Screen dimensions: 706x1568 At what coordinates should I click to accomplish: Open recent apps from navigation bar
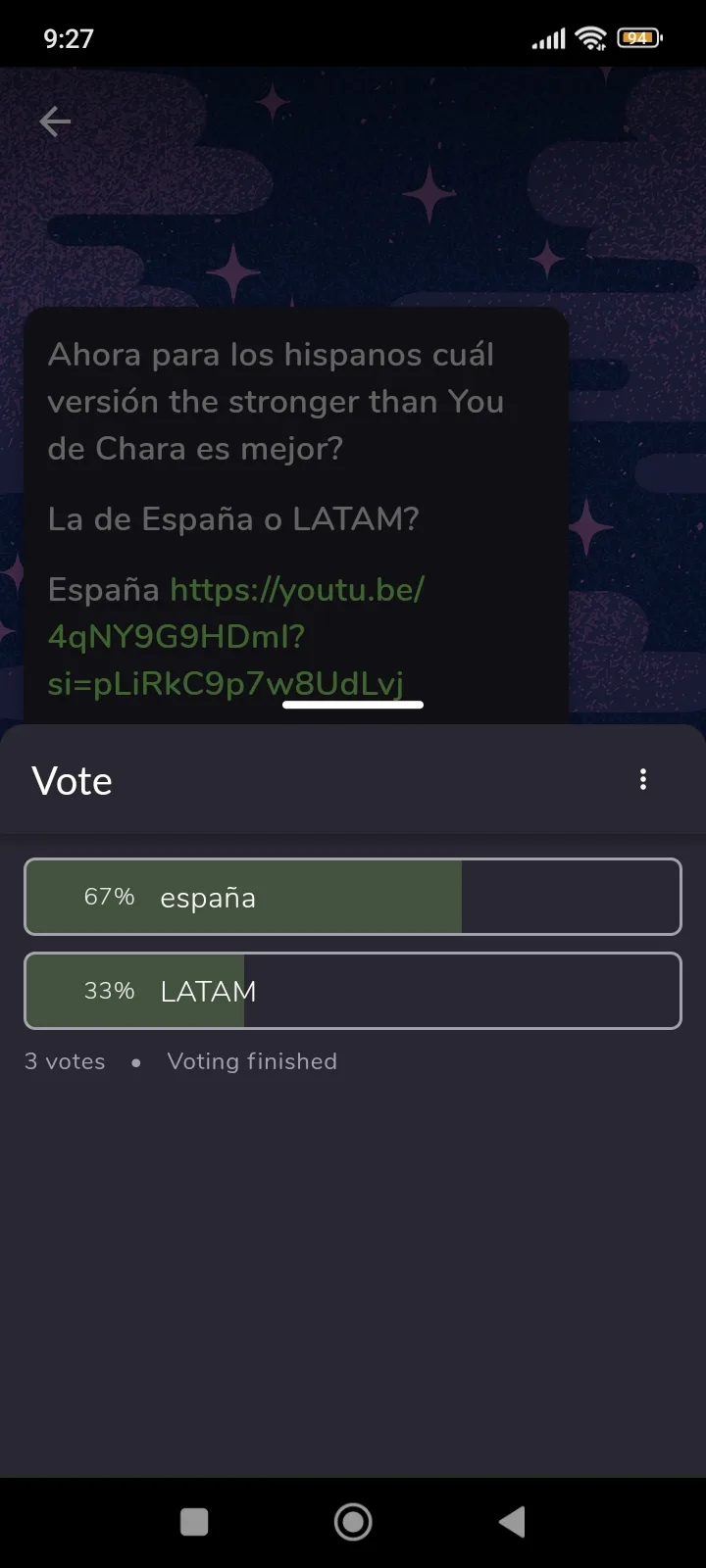coord(194,1522)
